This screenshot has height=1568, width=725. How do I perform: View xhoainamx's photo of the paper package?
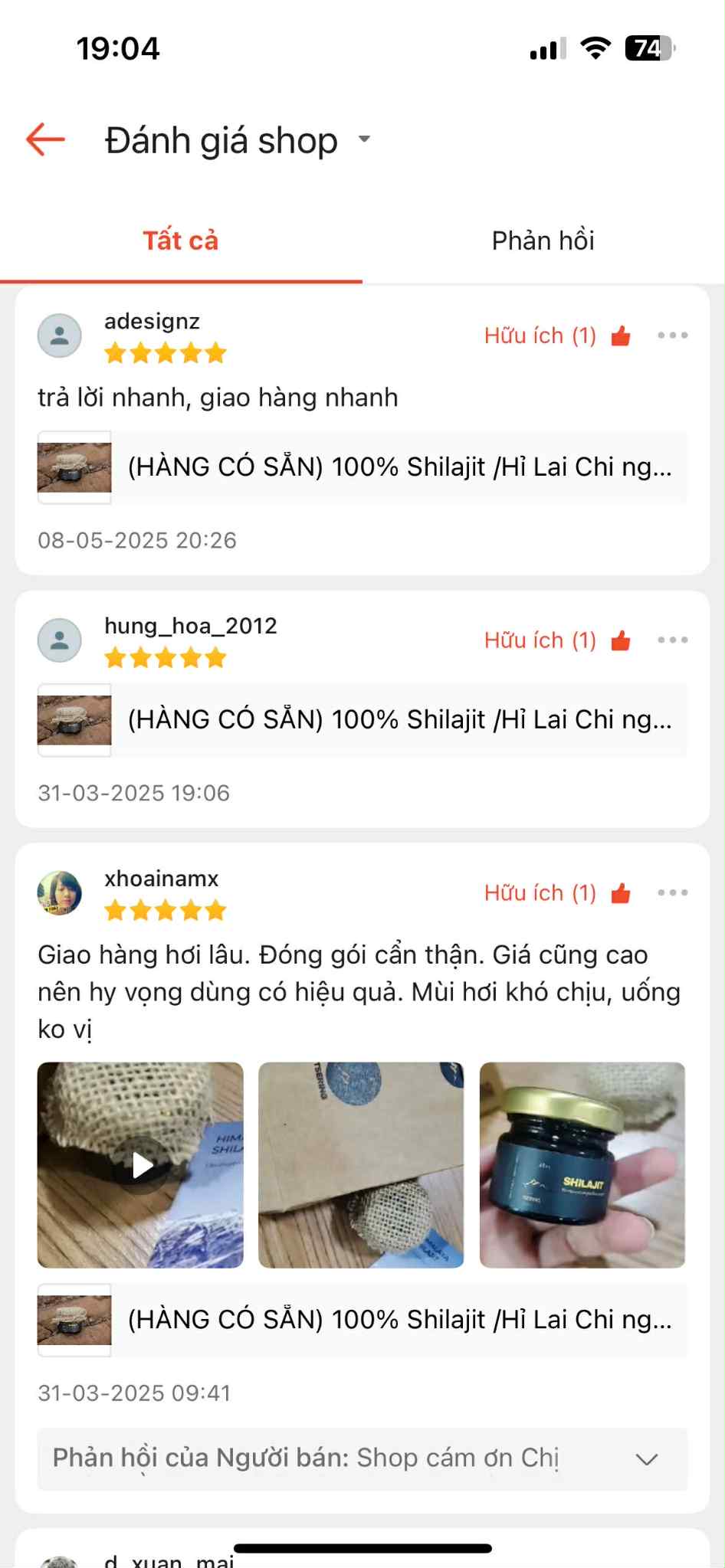tap(361, 1165)
